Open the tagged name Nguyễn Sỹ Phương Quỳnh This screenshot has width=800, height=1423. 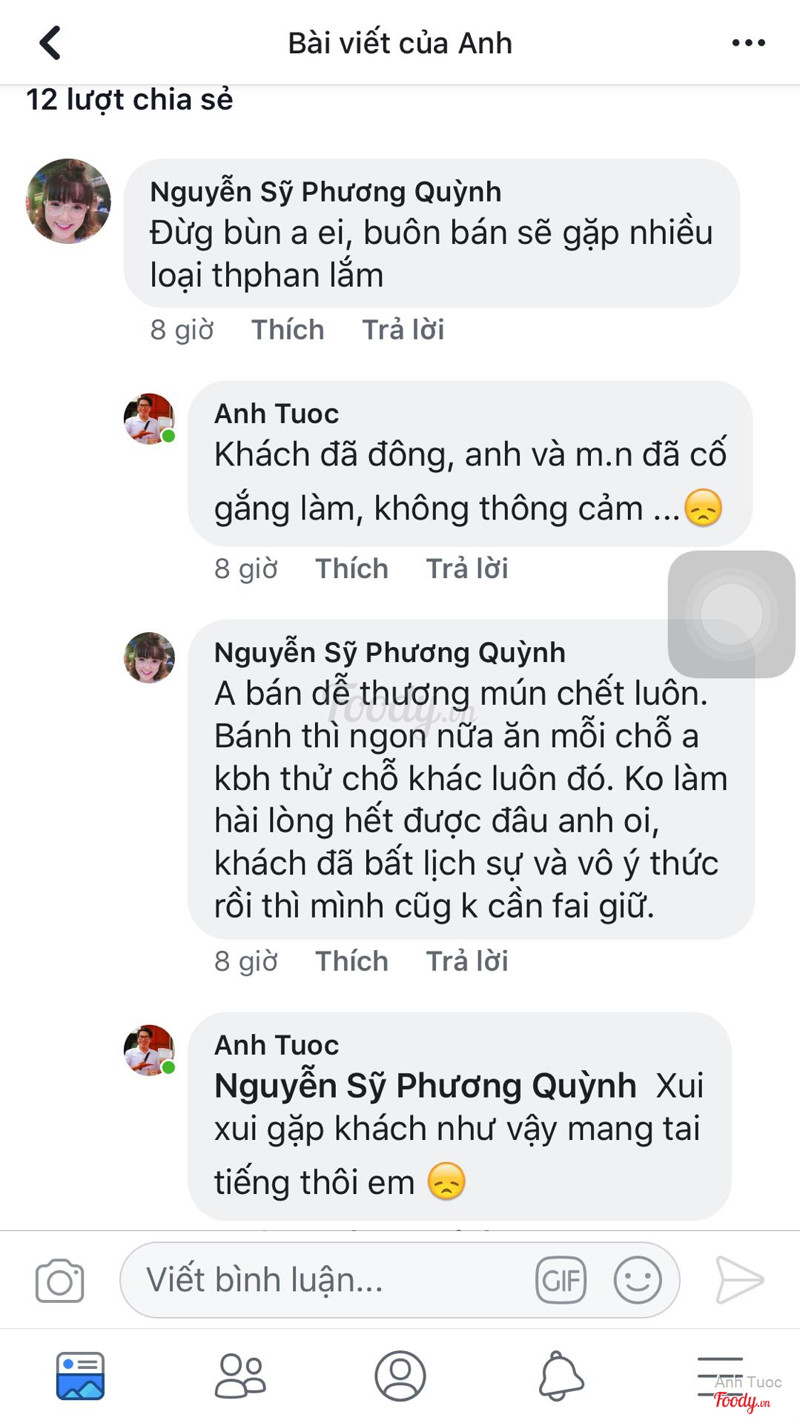pyautogui.click(x=425, y=1086)
